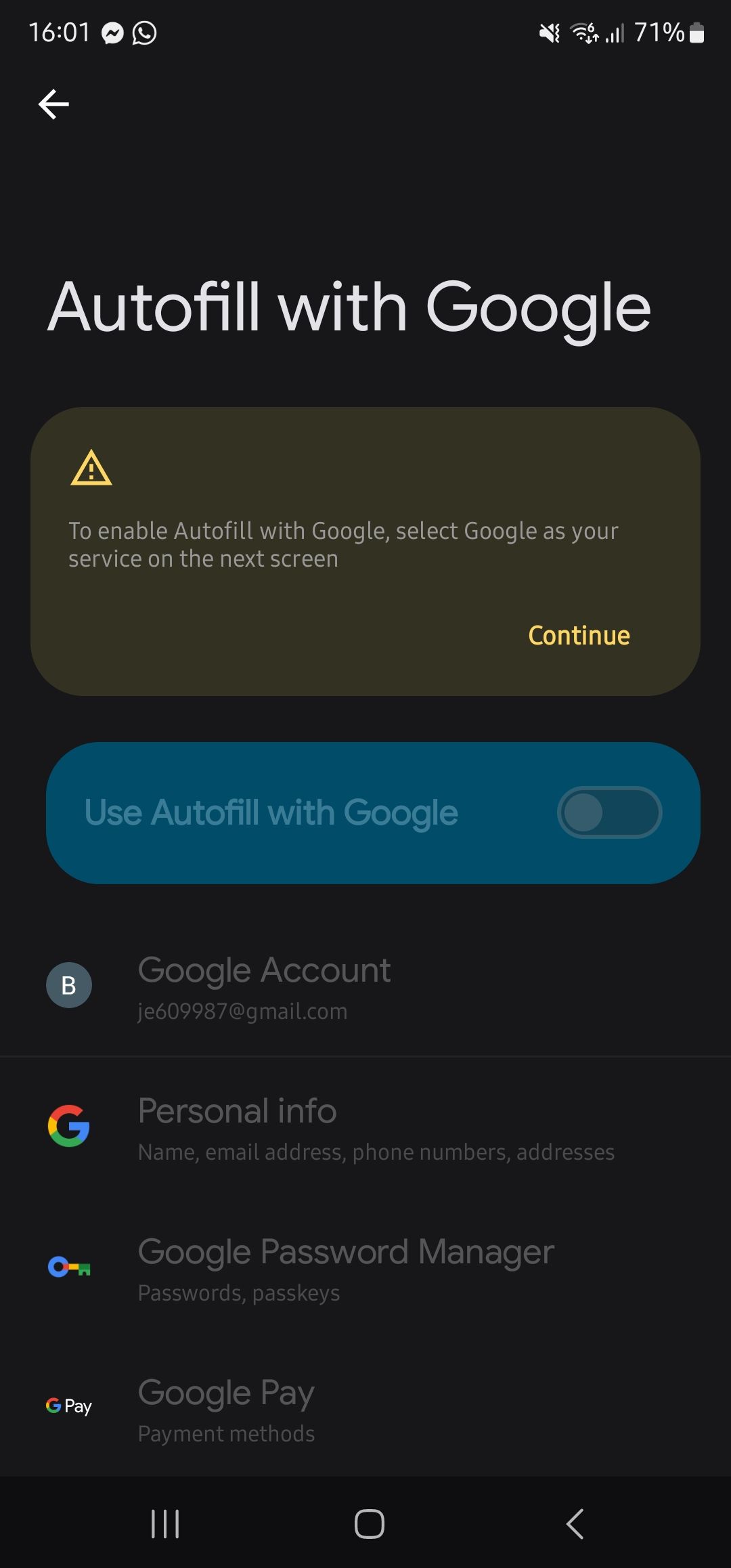Toggle the Use Autofill with Google switch
This screenshot has width=731, height=1568.
click(x=609, y=812)
